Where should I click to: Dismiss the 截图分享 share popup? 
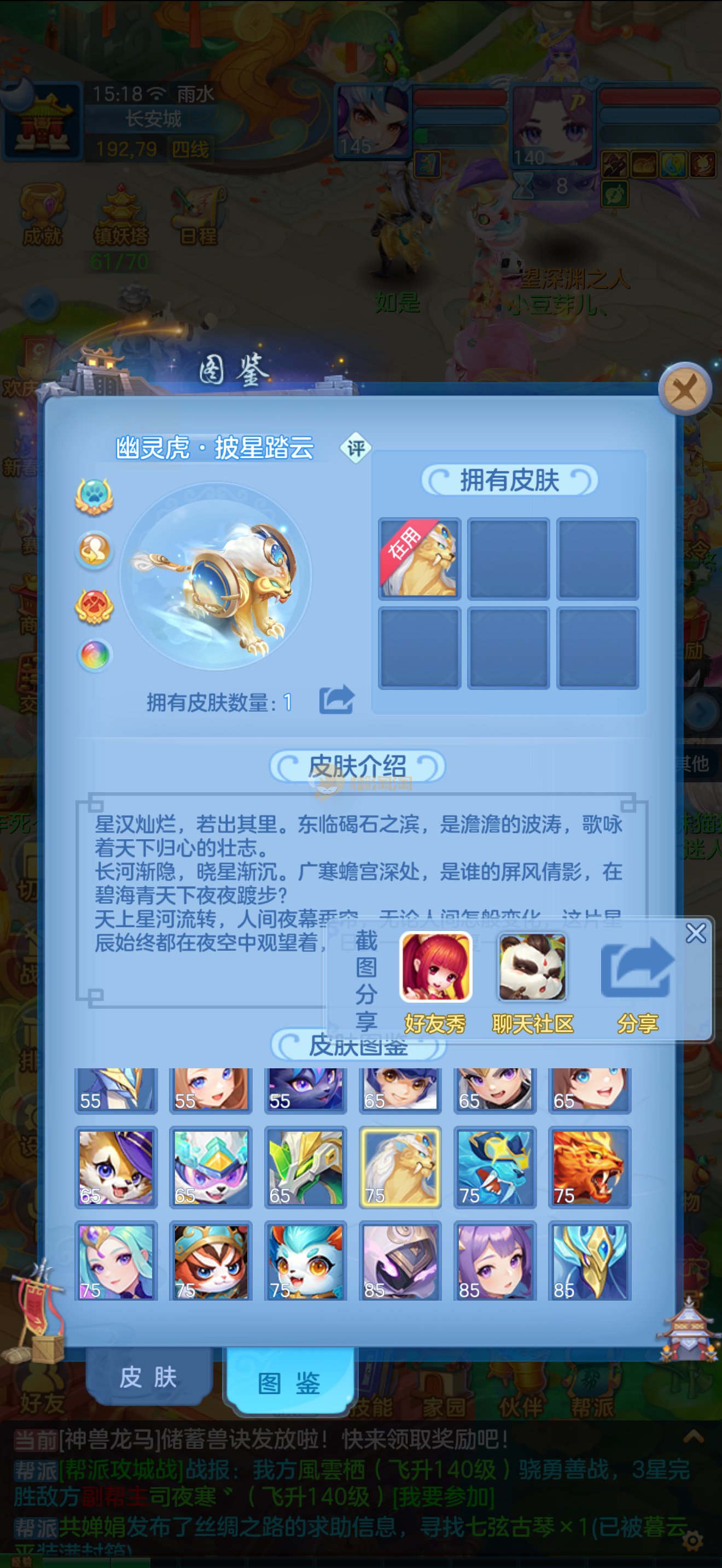pyautogui.click(x=695, y=933)
